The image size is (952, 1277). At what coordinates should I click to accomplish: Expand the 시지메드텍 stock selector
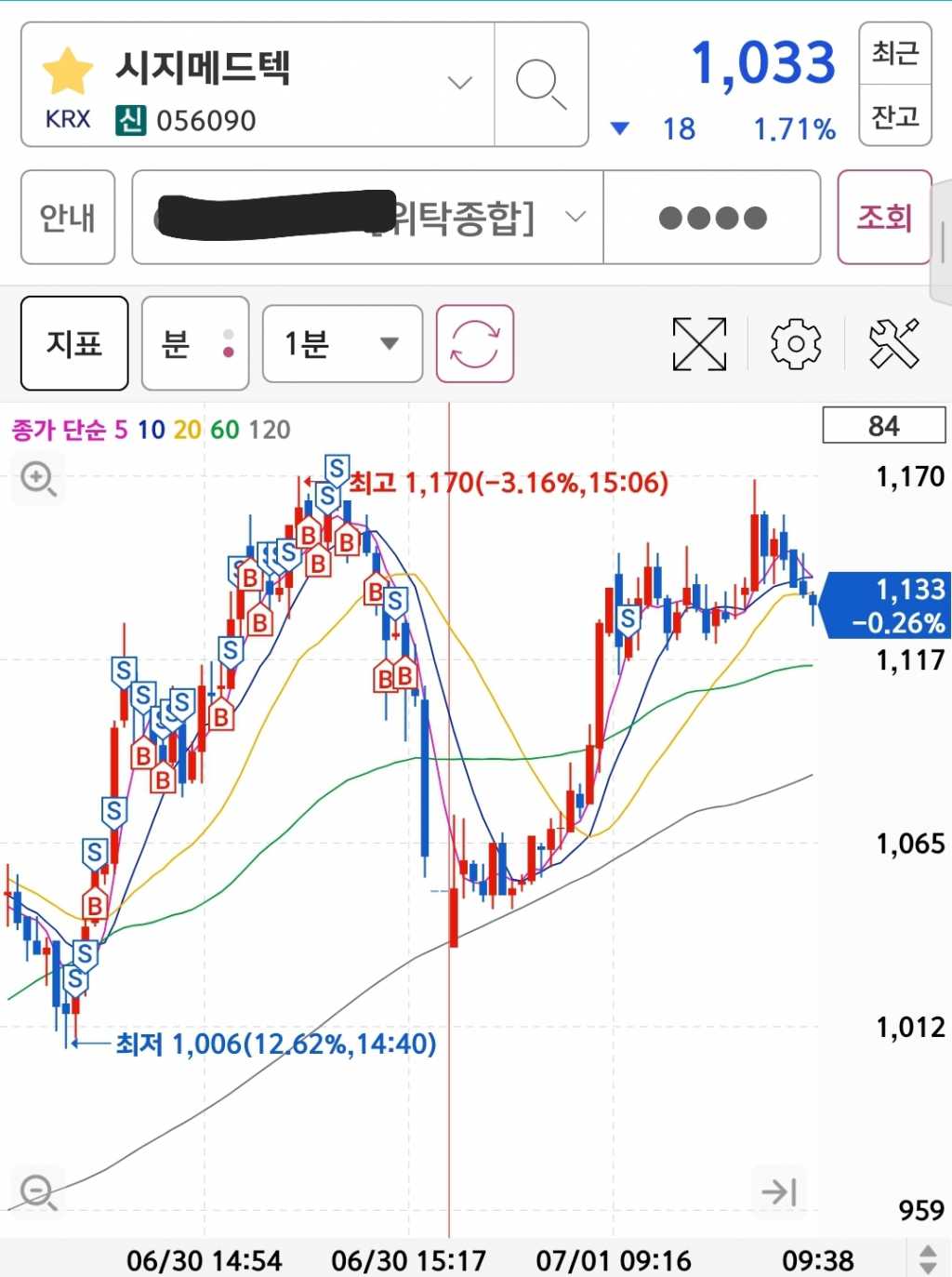pos(459,84)
